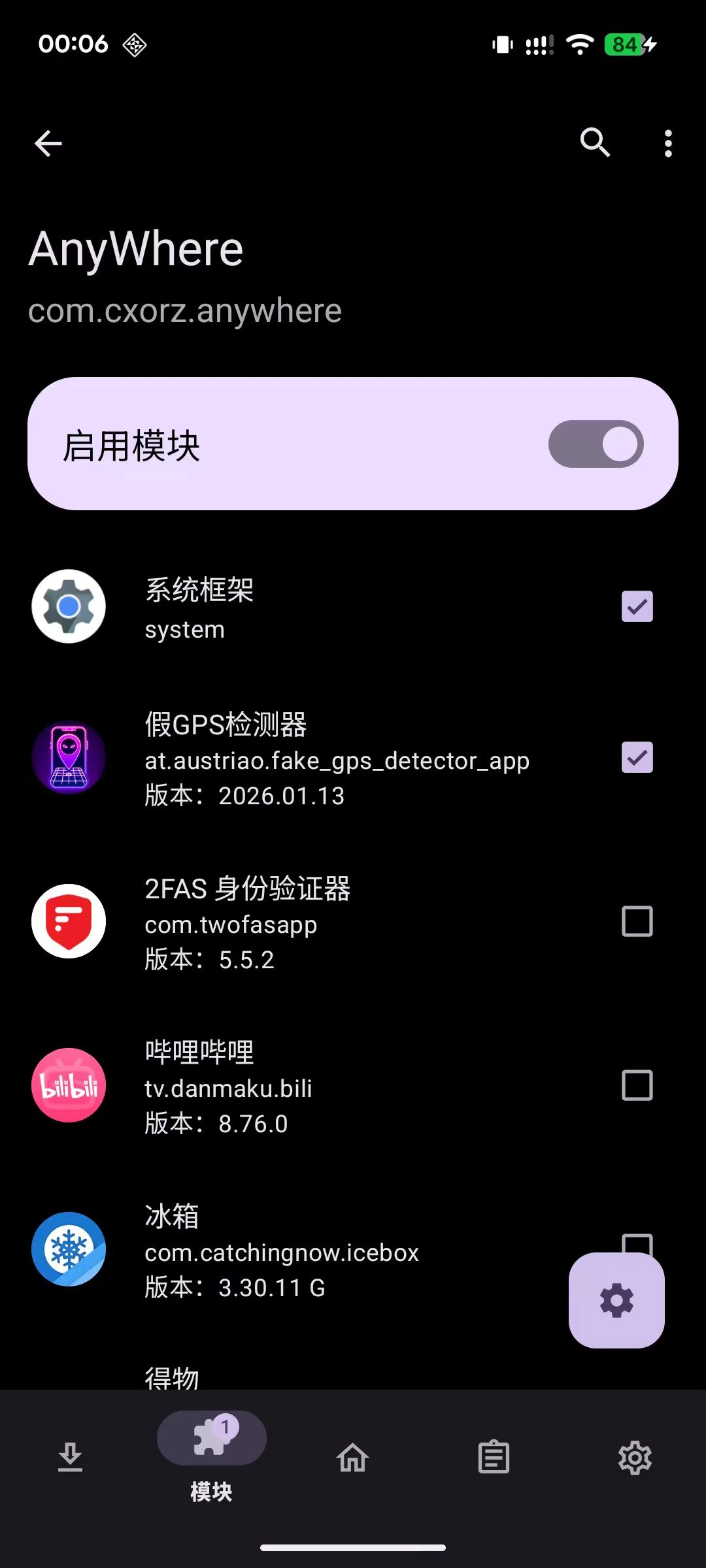Screen dimensions: 706x1568
Task: Toggle the 启用模块 switch
Action: pos(596,444)
